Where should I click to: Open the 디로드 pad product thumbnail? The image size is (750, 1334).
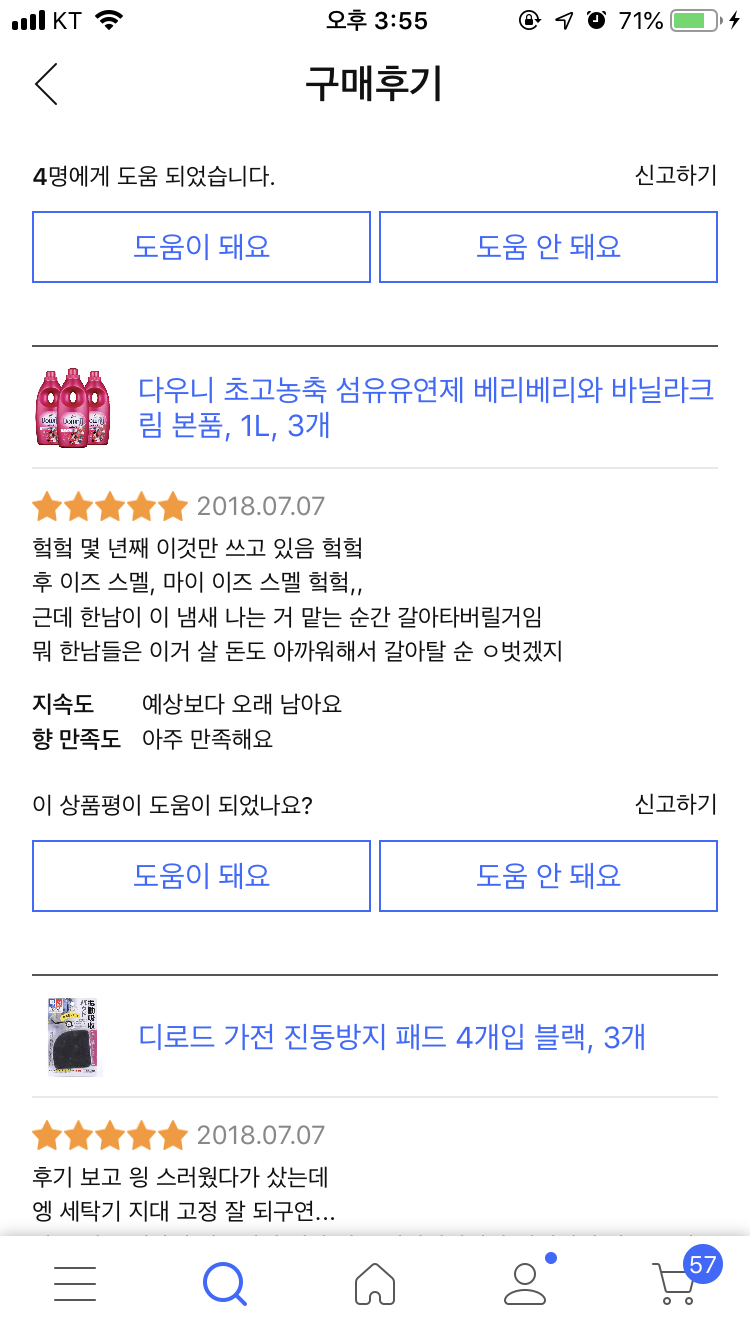(75, 1036)
